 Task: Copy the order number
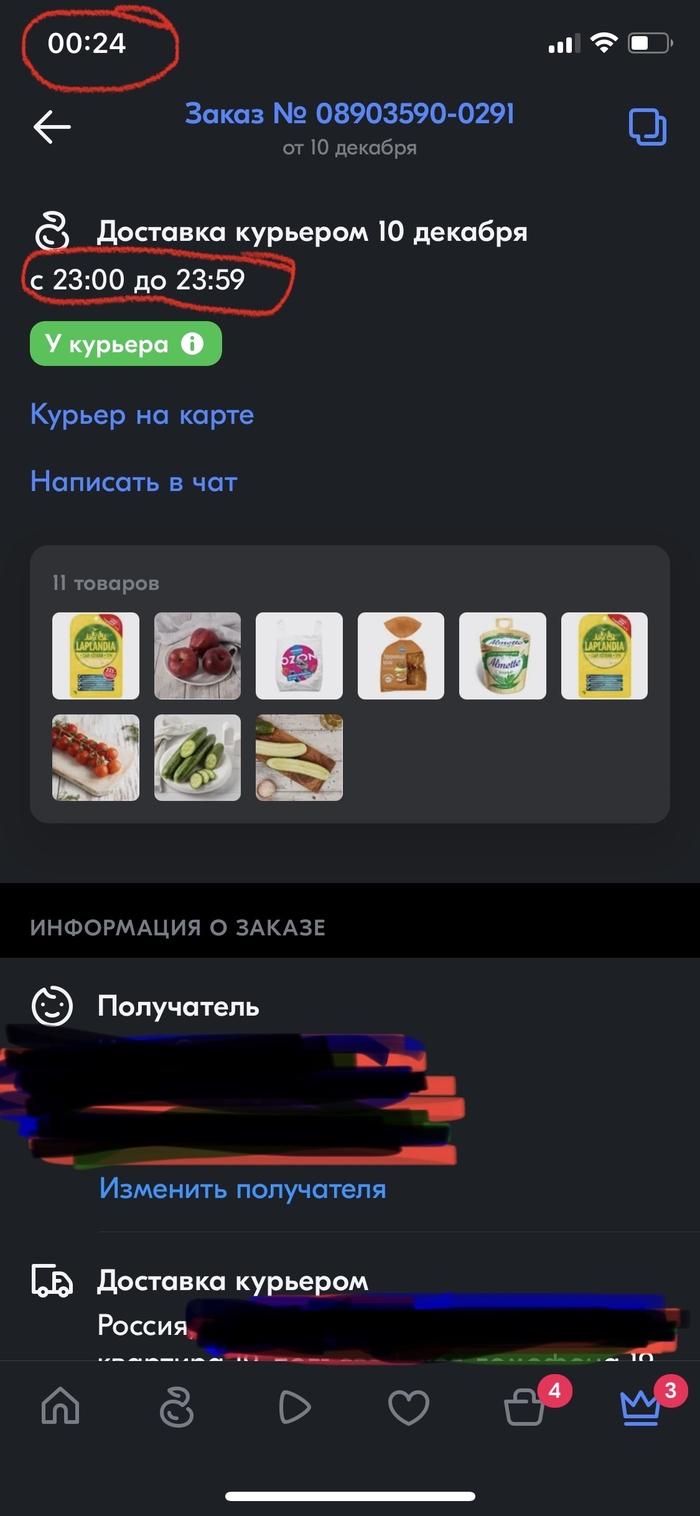(x=647, y=127)
